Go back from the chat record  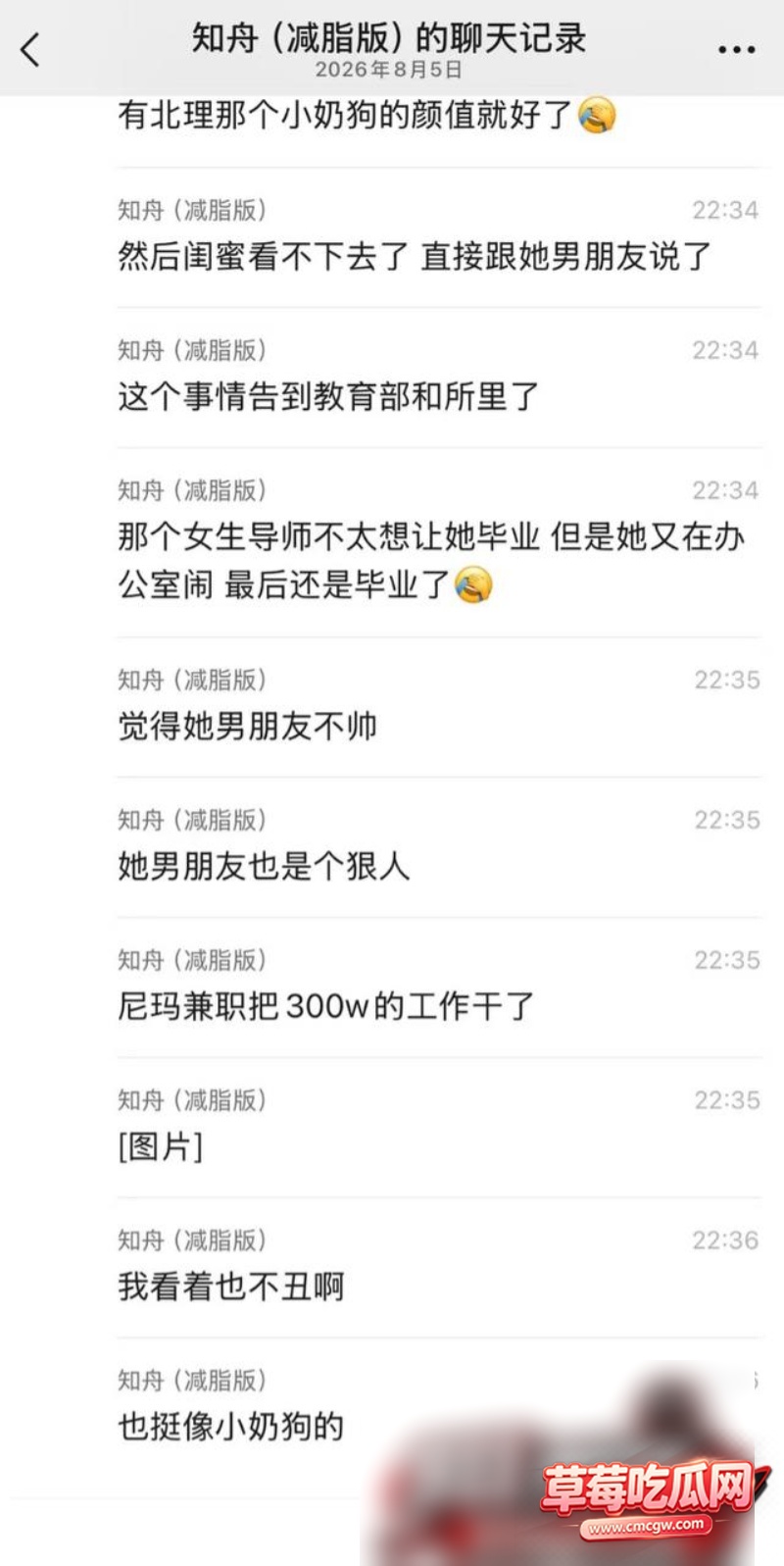pyautogui.click(x=30, y=49)
